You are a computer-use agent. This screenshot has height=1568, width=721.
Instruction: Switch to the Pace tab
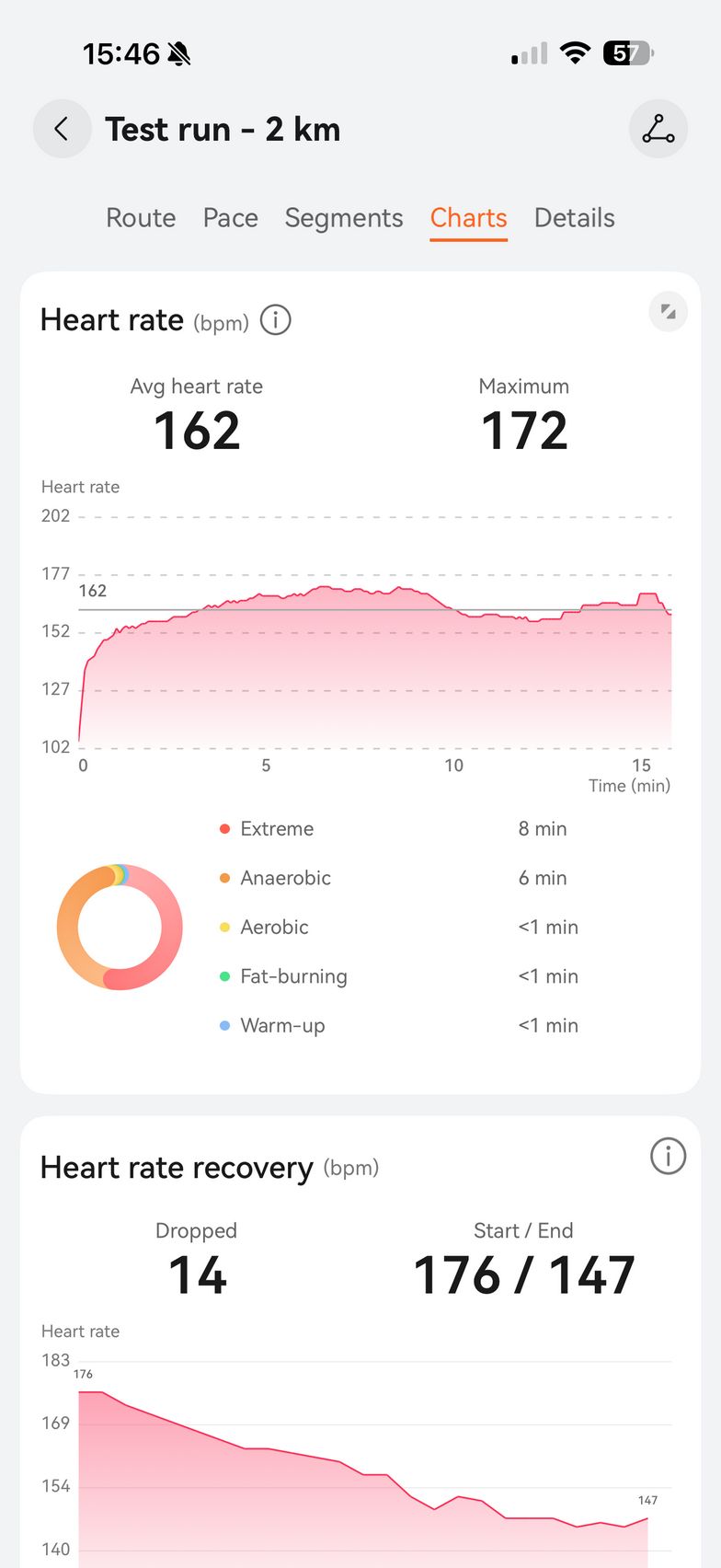pyautogui.click(x=230, y=218)
